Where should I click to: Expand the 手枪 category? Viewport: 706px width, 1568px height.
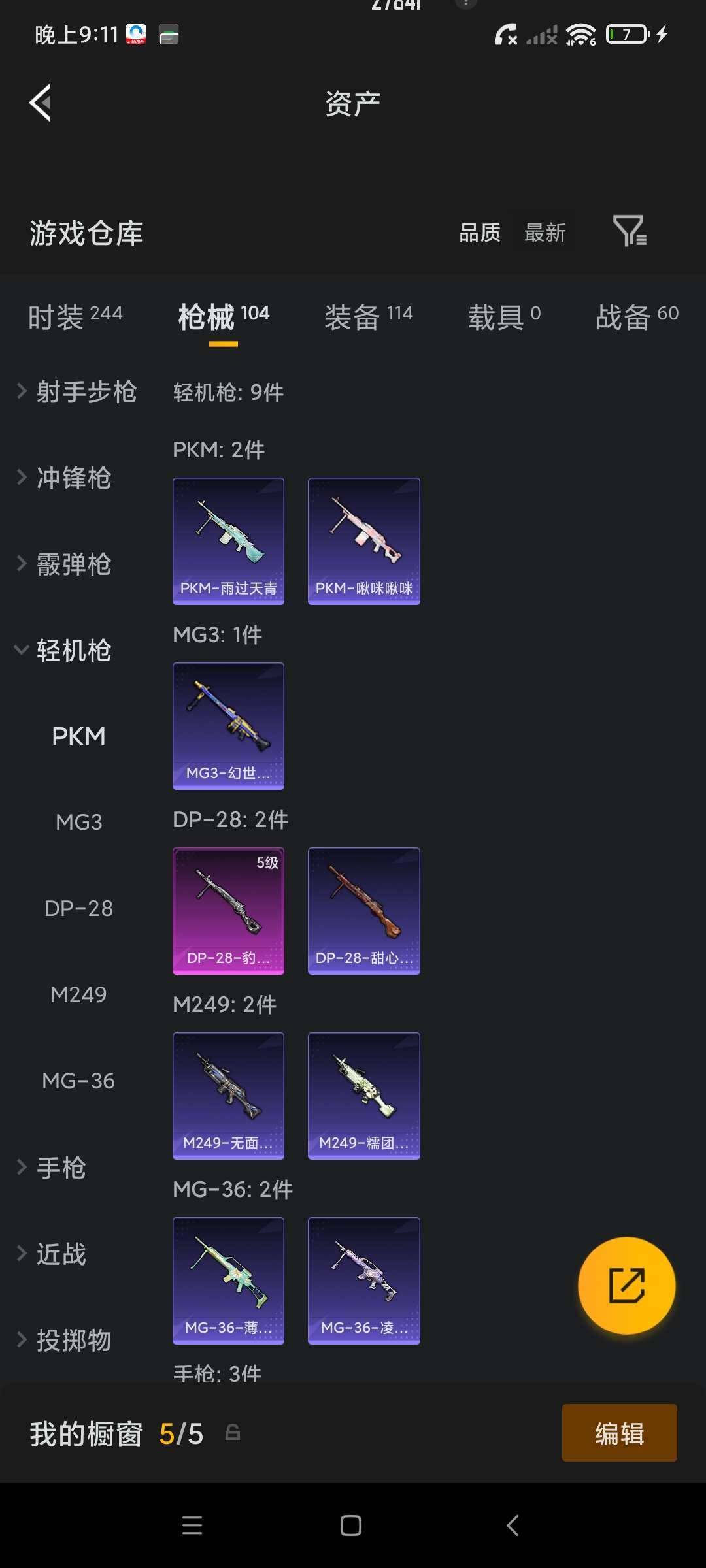[52, 1168]
